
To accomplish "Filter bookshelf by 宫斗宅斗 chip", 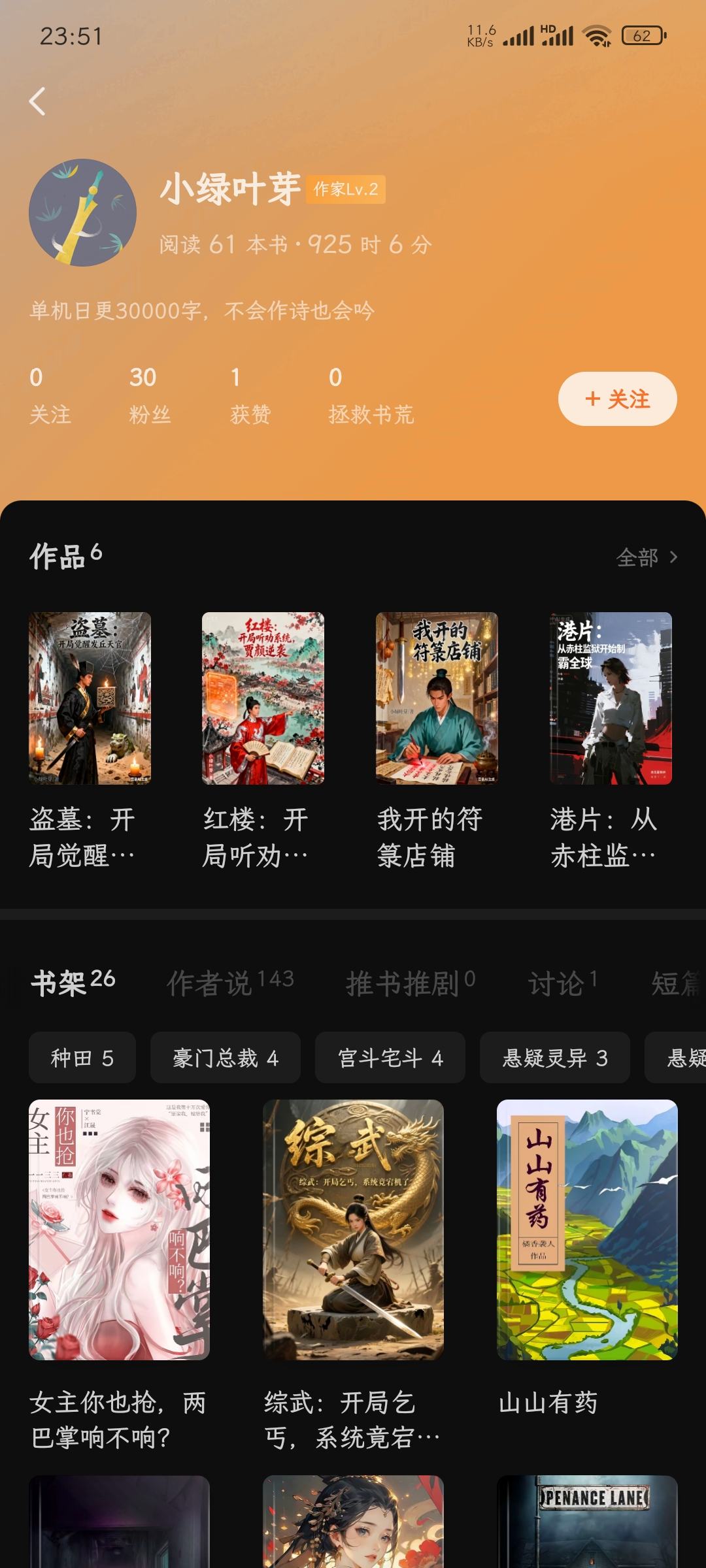I will pos(390,1058).
